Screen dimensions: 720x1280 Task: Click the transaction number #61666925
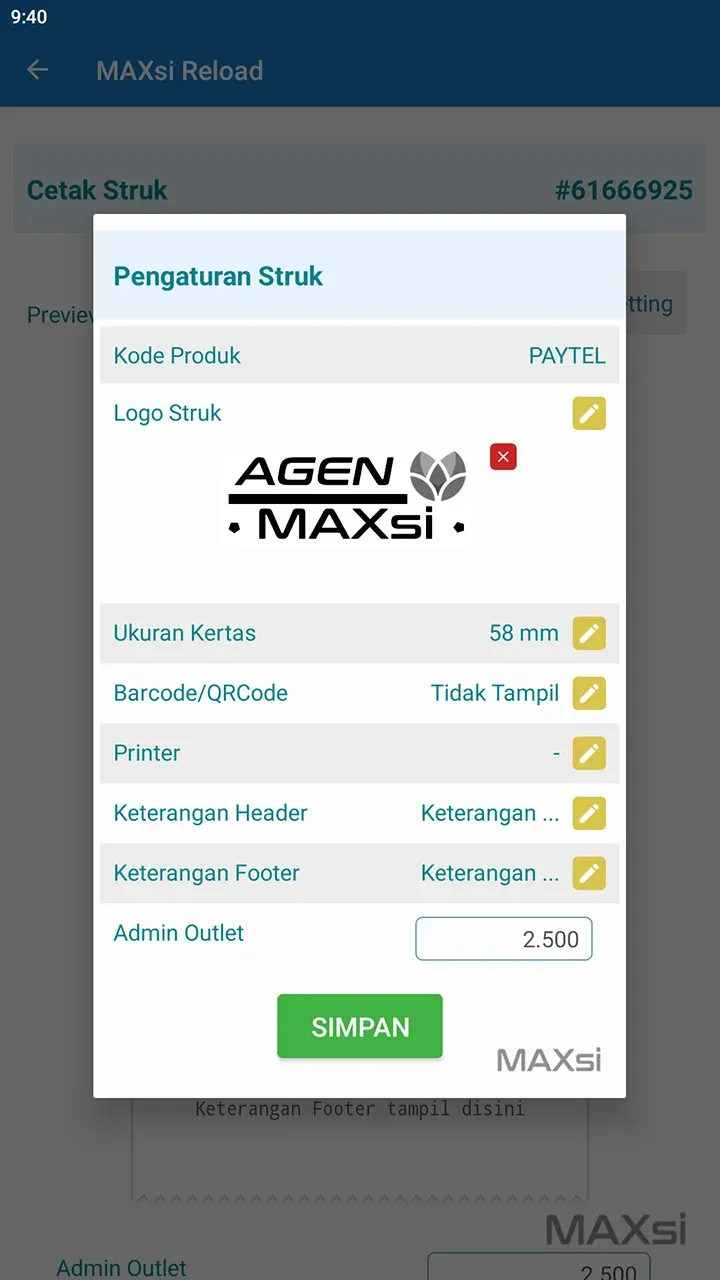pyautogui.click(x=624, y=189)
